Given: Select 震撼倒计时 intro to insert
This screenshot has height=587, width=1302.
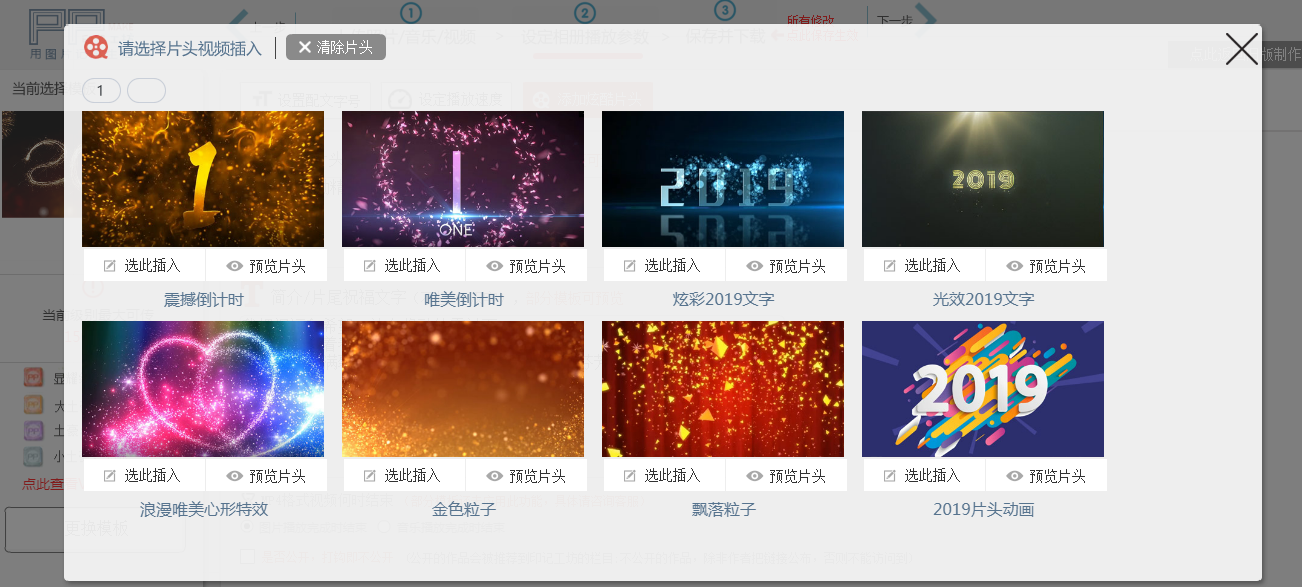Looking at the screenshot, I should point(143,265).
